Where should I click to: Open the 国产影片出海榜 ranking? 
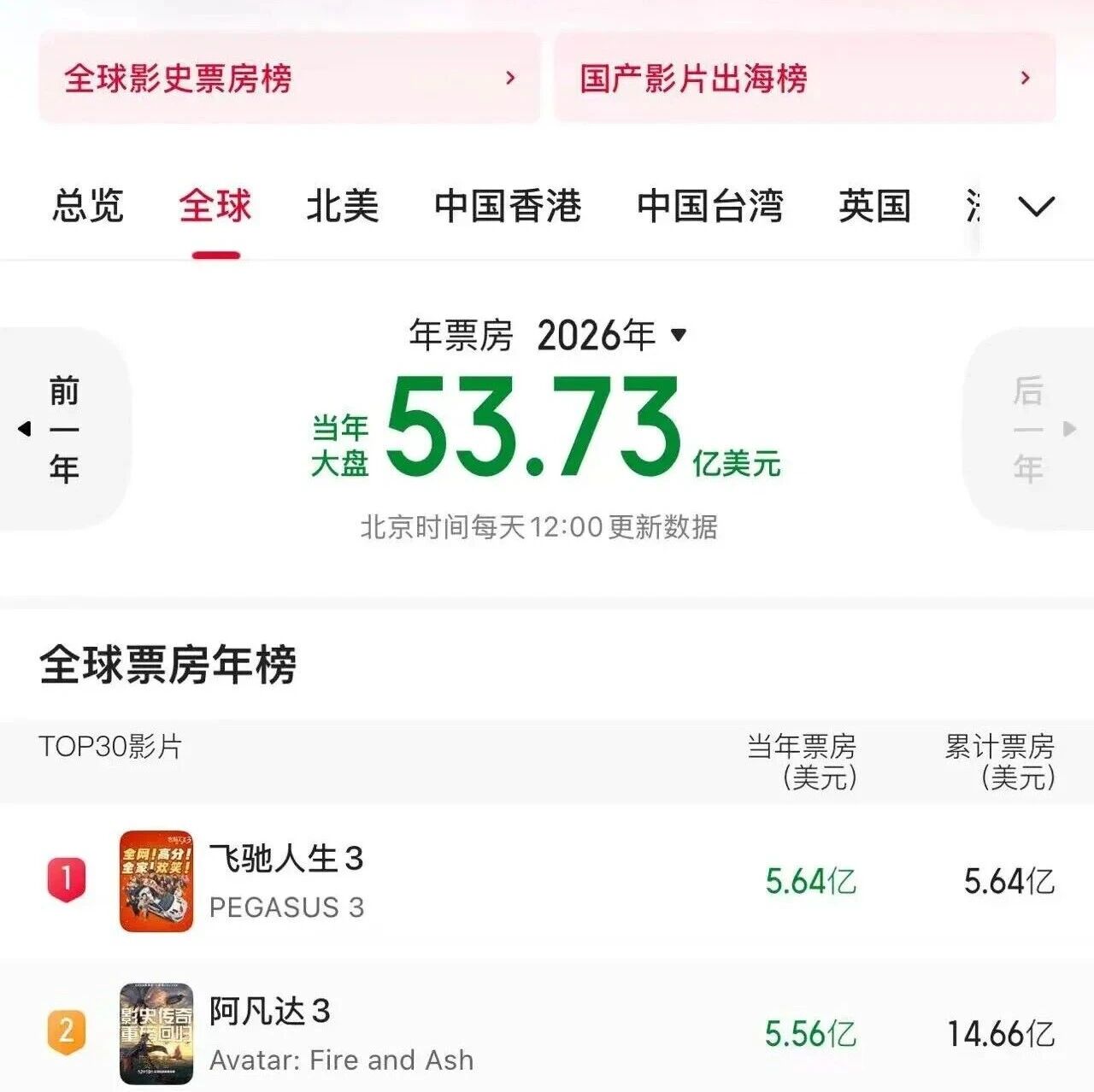(804, 79)
